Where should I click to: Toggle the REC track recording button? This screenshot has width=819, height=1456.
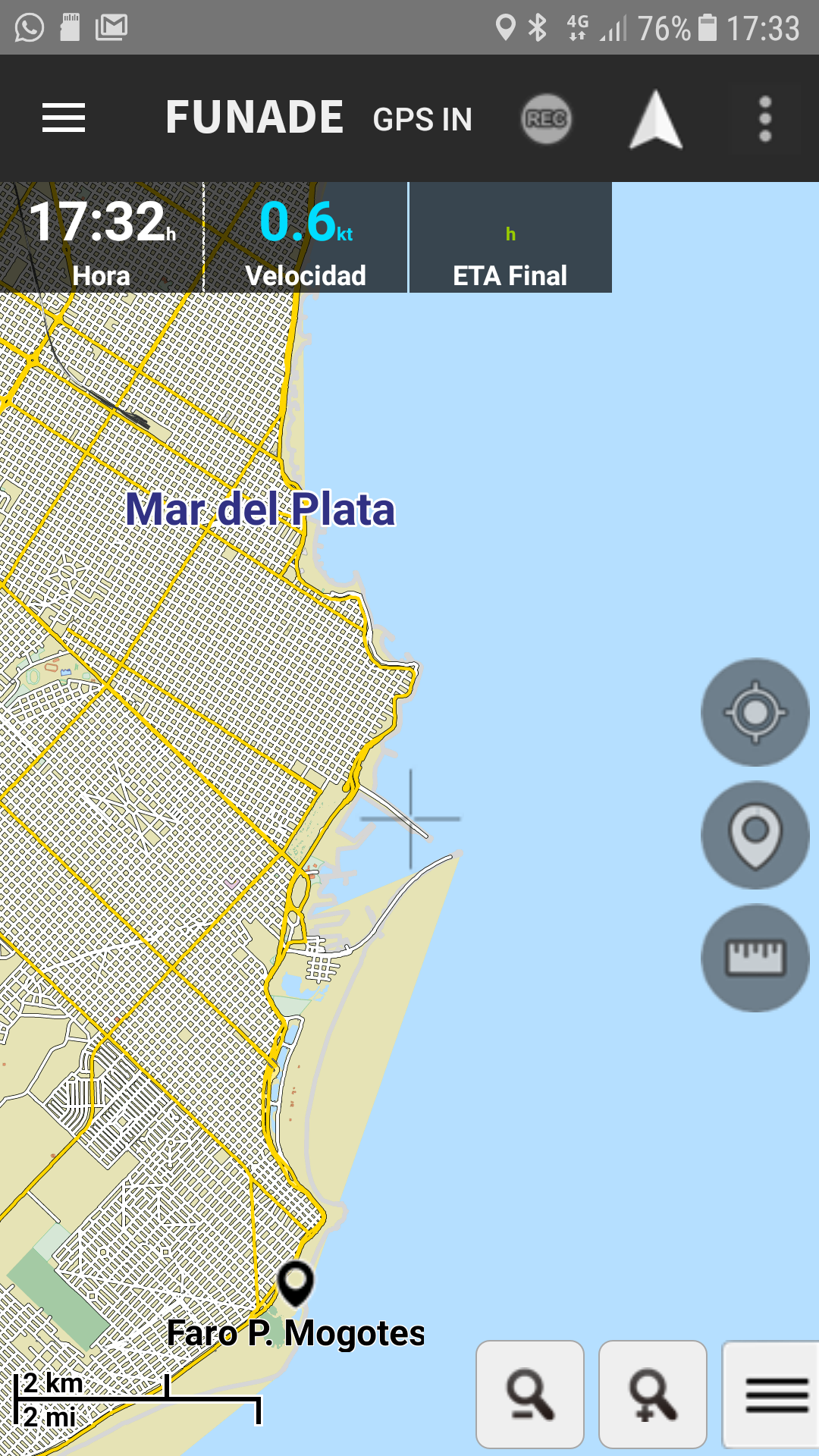point(546,119)
